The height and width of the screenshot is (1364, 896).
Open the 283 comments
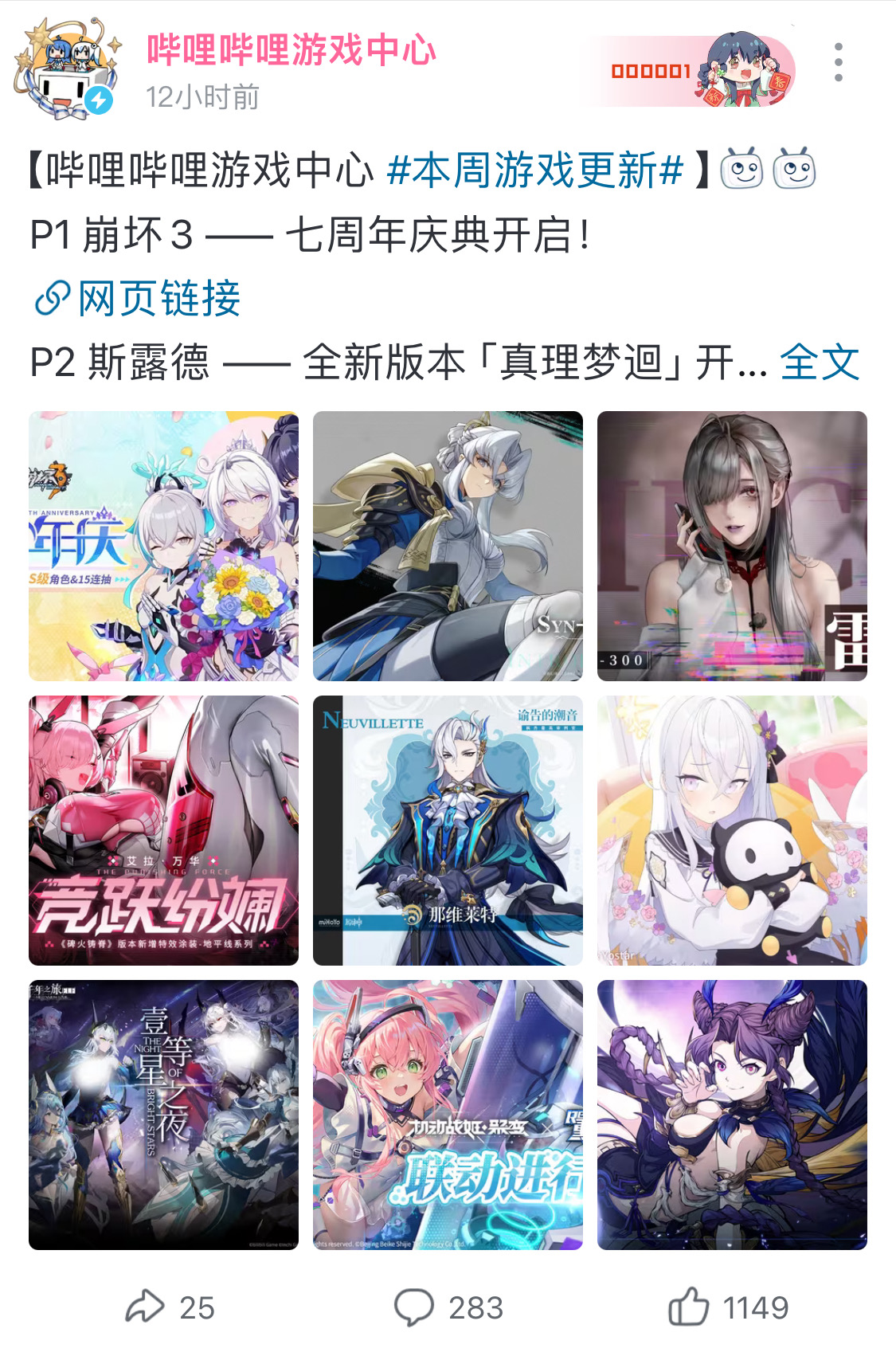click(x=448, y=1307)
